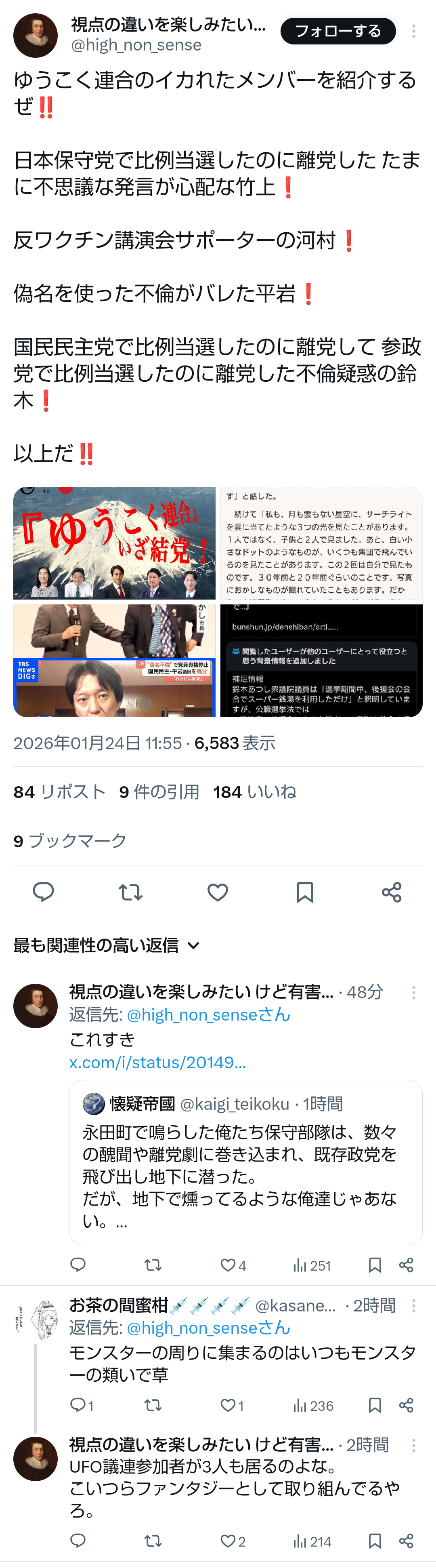Like the main post
Screen dimensions: 436x1568
pyautogui.click(x=218, y=892)
